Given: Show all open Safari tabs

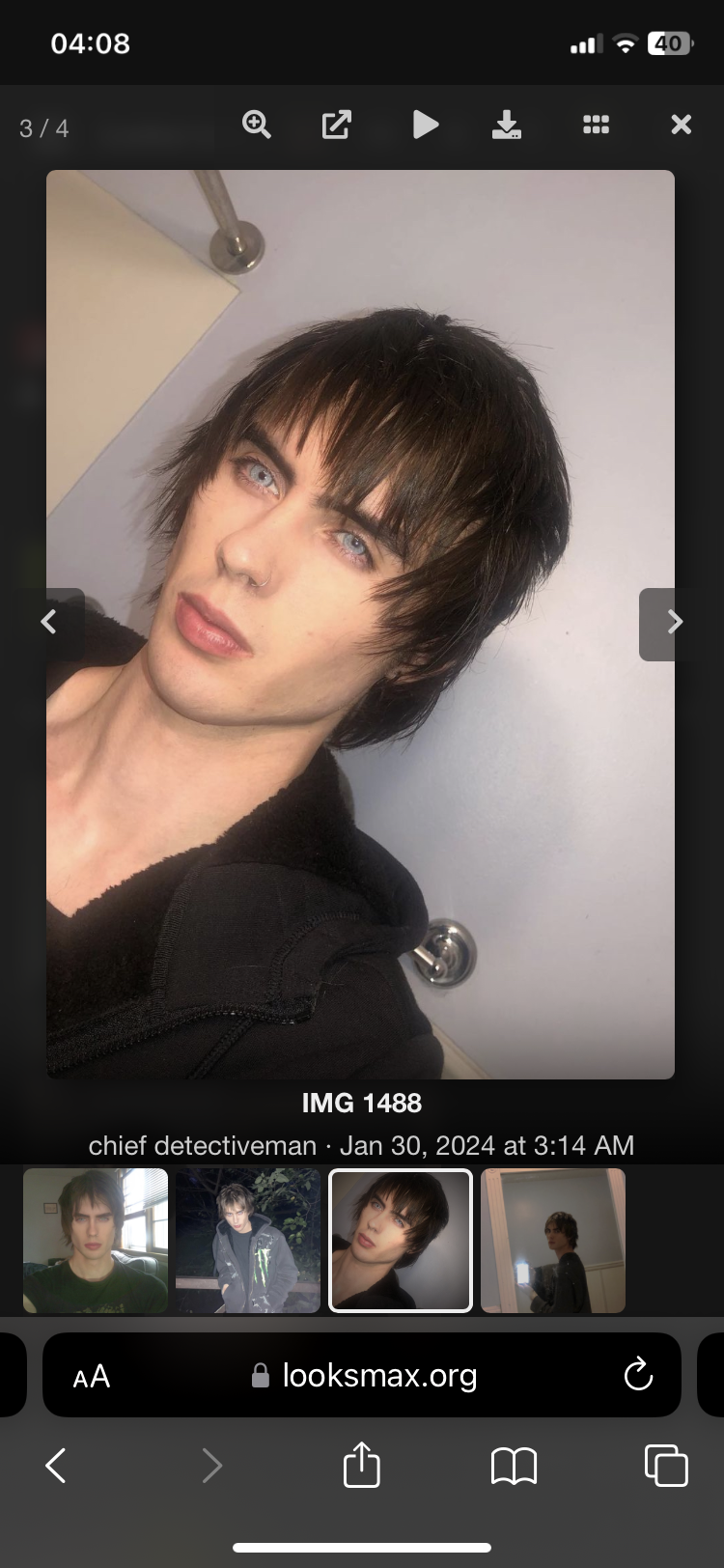Looking at the screenshot, I should tap(666, 1465).
